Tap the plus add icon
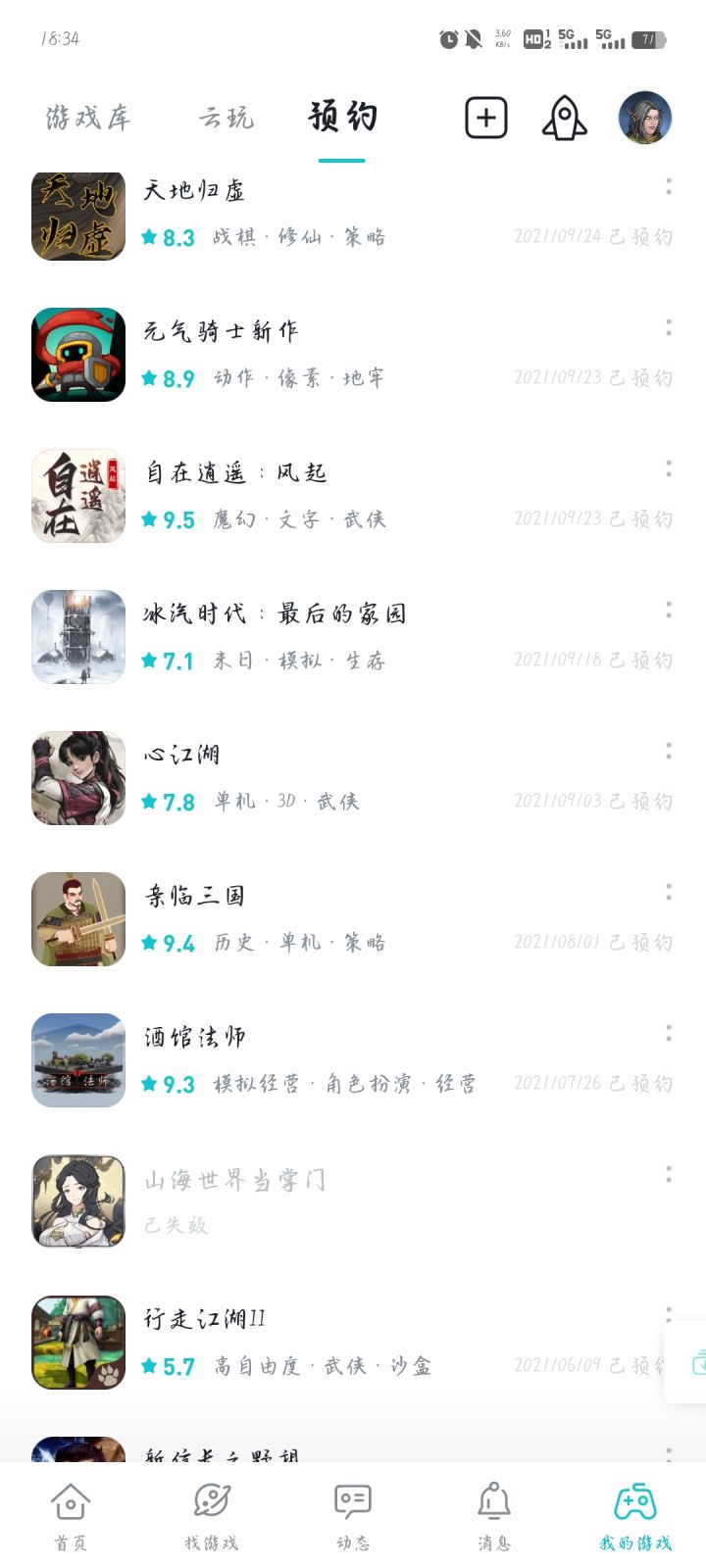The image size is (706, 1568). point(486,119)
